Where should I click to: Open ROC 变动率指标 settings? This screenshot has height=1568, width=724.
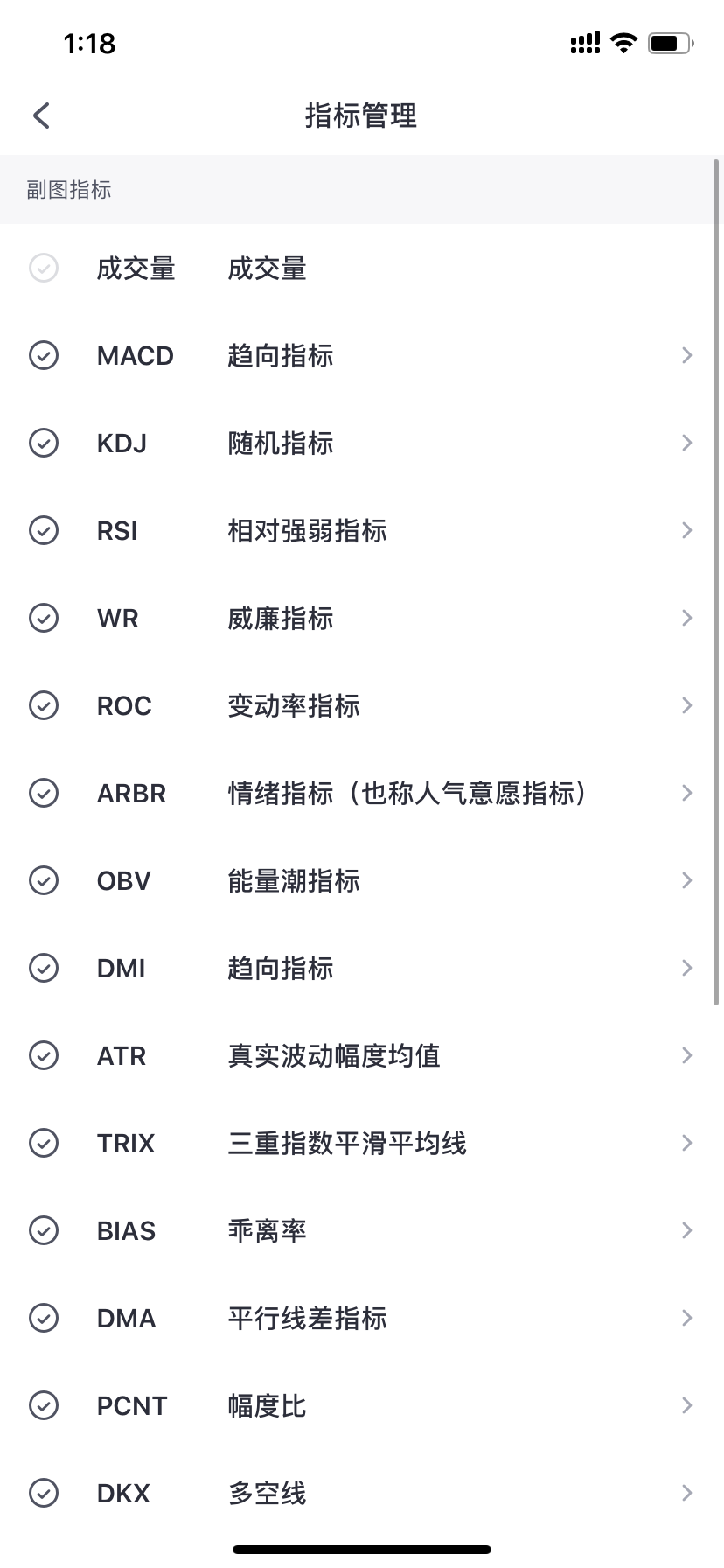pos(362,705)
